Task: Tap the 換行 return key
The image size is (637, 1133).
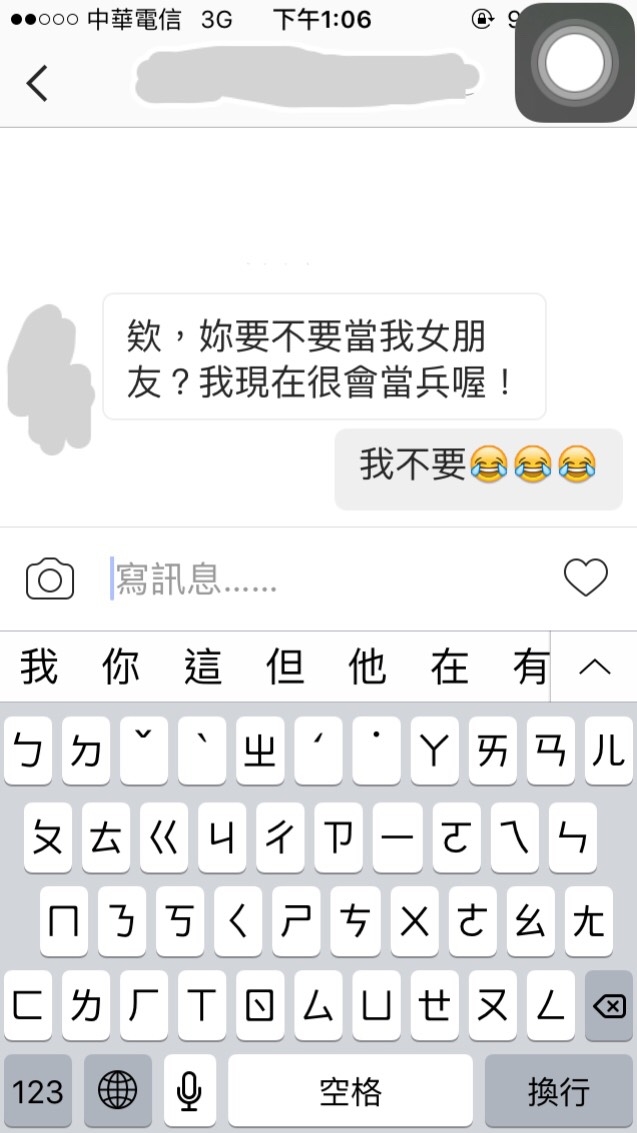Action: pyautogui.click(x=559, y=1091)
